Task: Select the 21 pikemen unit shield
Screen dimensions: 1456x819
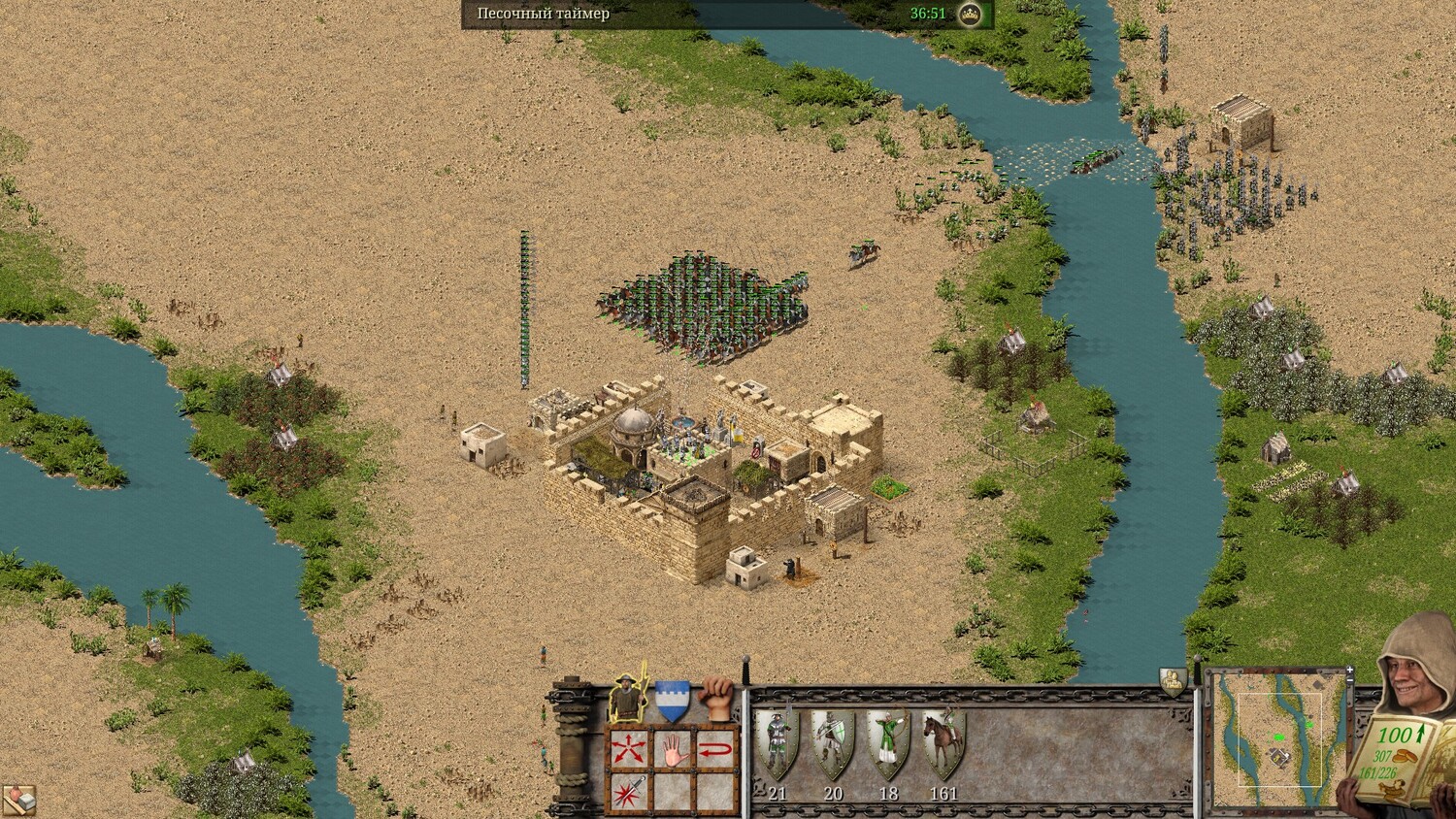Action: click(x=777, y=744)
